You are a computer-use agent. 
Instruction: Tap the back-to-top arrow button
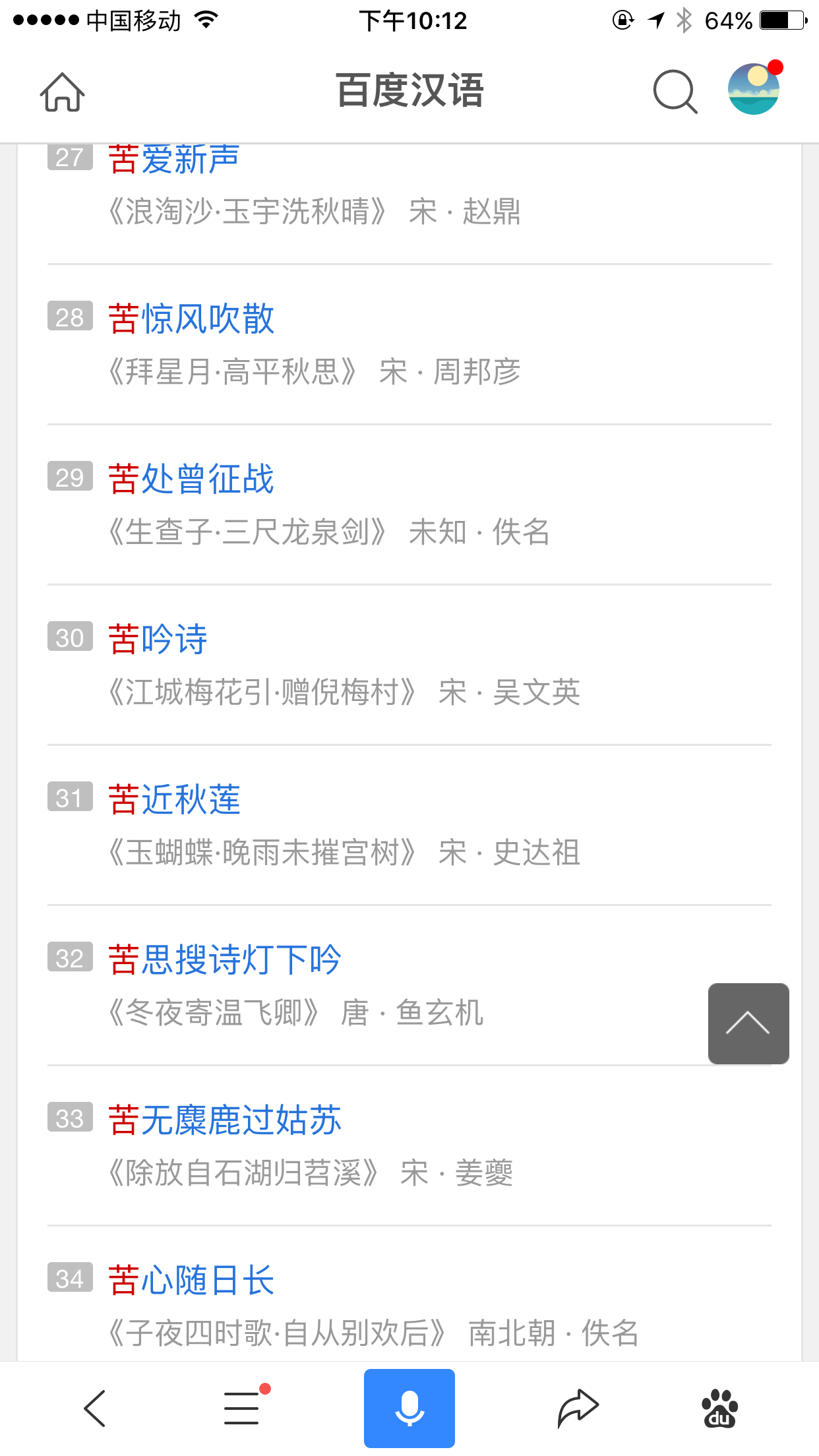coord(748,1023)
